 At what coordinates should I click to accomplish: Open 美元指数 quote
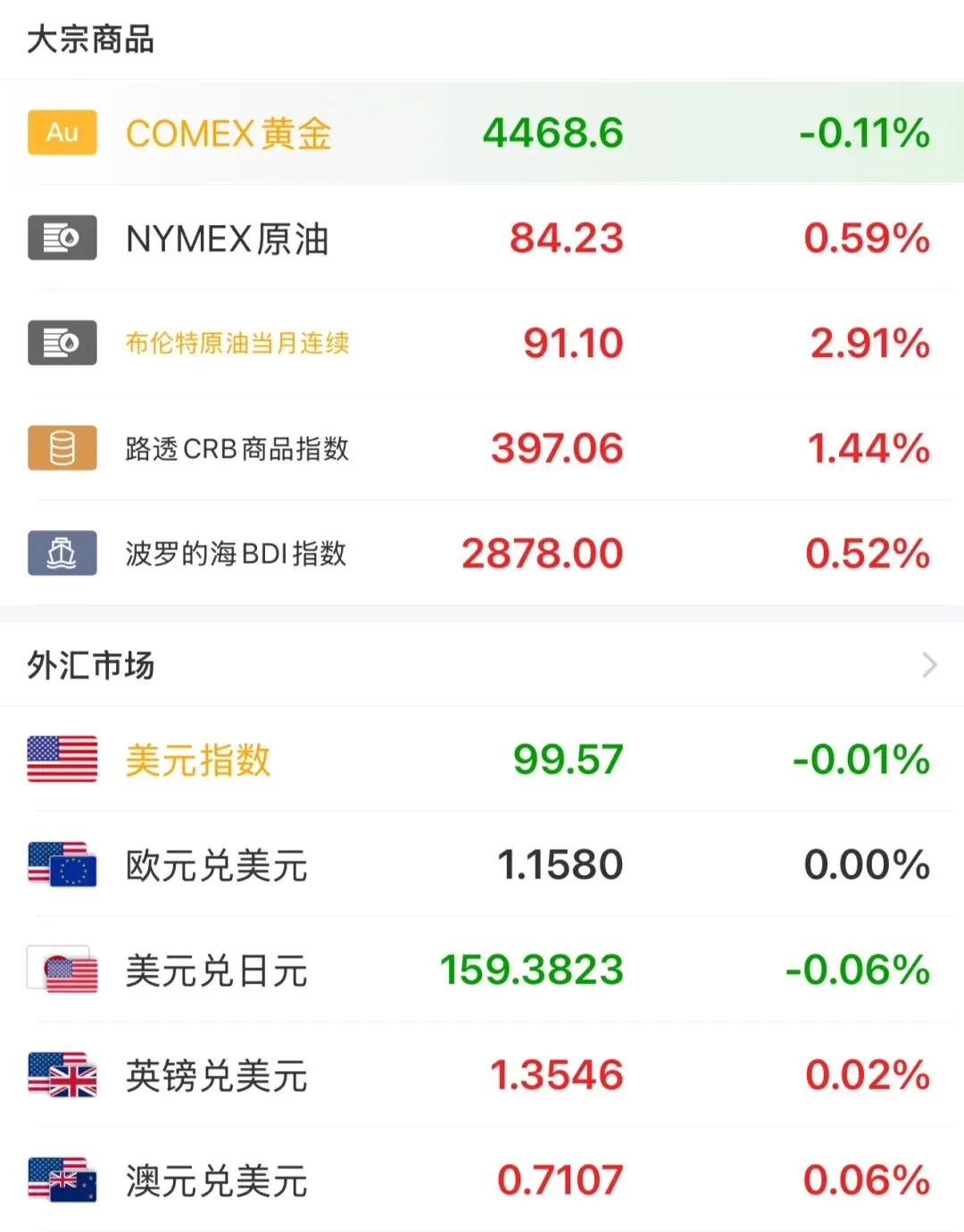click(x=482, y=760)
